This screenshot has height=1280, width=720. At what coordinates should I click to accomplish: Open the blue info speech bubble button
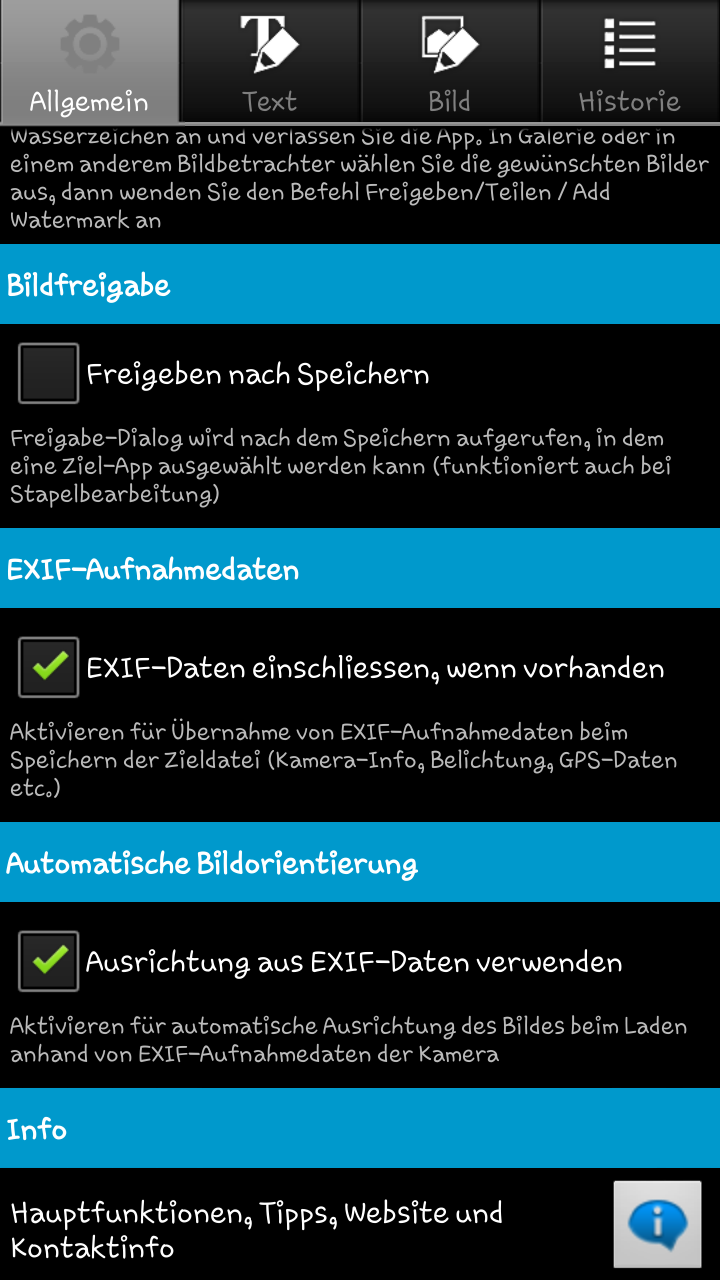[x=657, y=1224]
